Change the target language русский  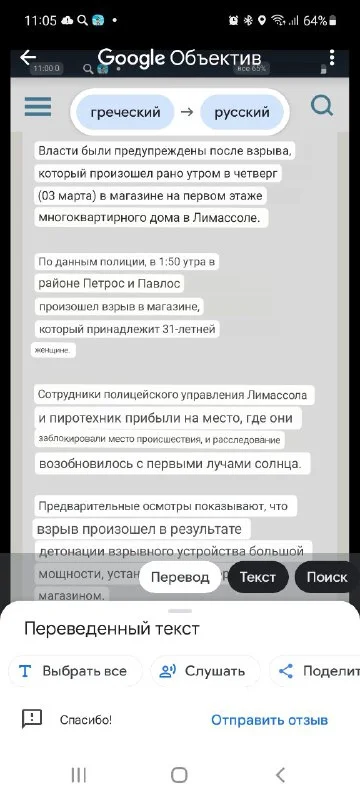[x=242, y=112]
